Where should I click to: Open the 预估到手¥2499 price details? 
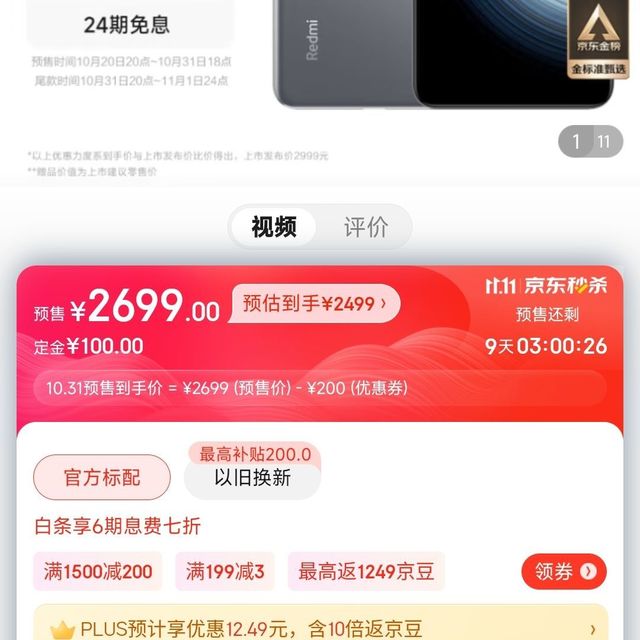pos(314,303)
